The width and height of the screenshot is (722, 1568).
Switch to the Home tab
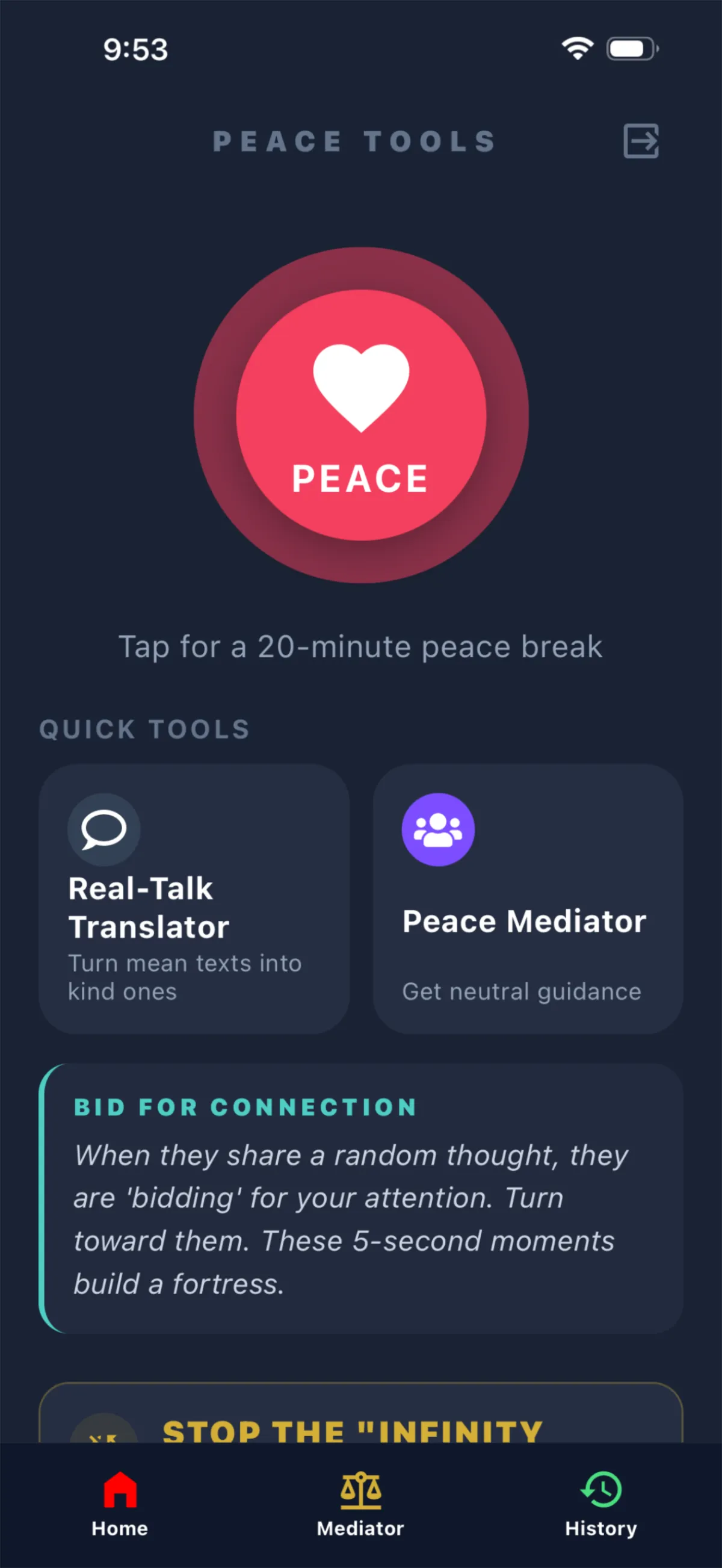tap(120, 1501)
